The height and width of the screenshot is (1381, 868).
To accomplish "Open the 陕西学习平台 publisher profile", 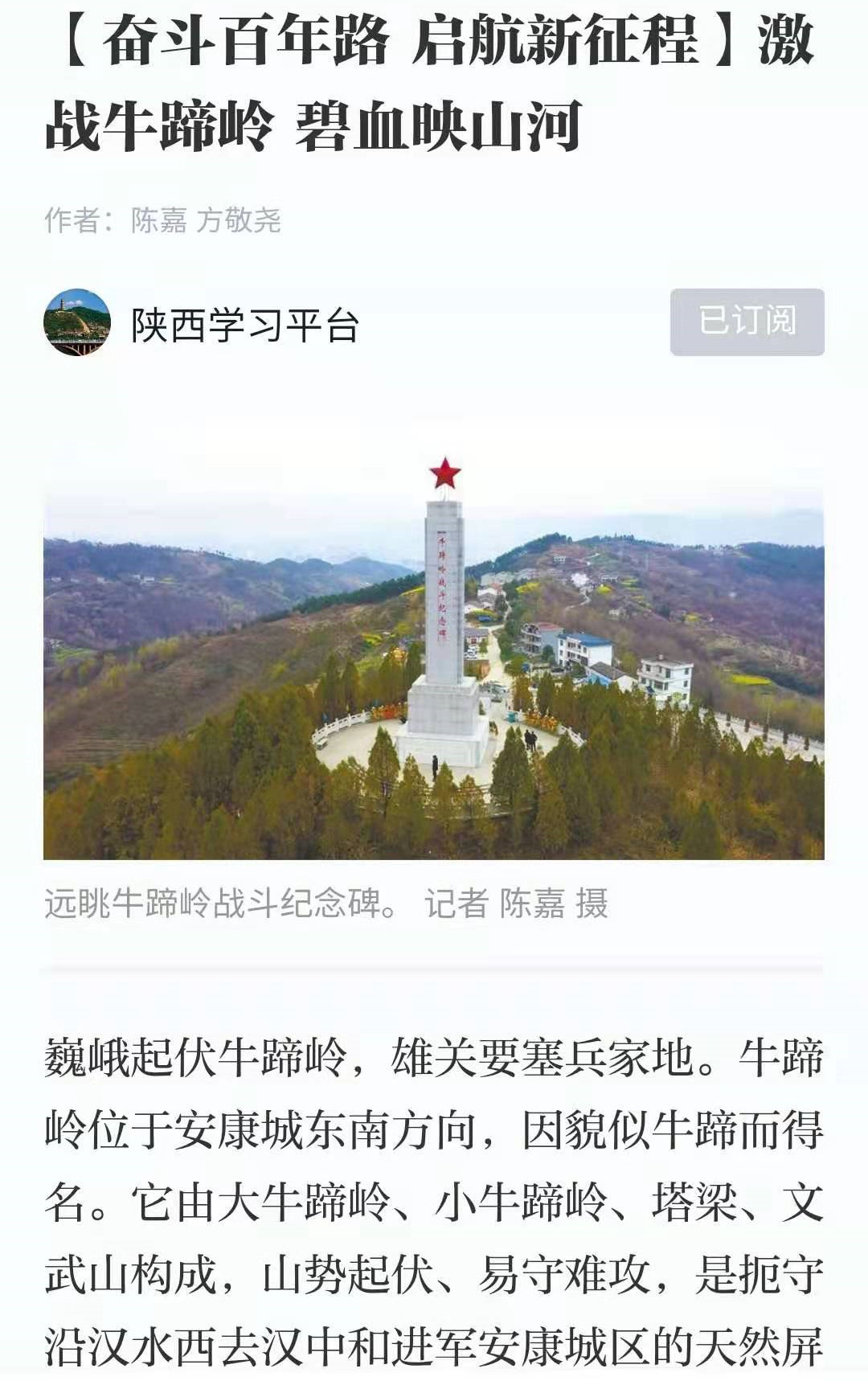I will [244, 324].
